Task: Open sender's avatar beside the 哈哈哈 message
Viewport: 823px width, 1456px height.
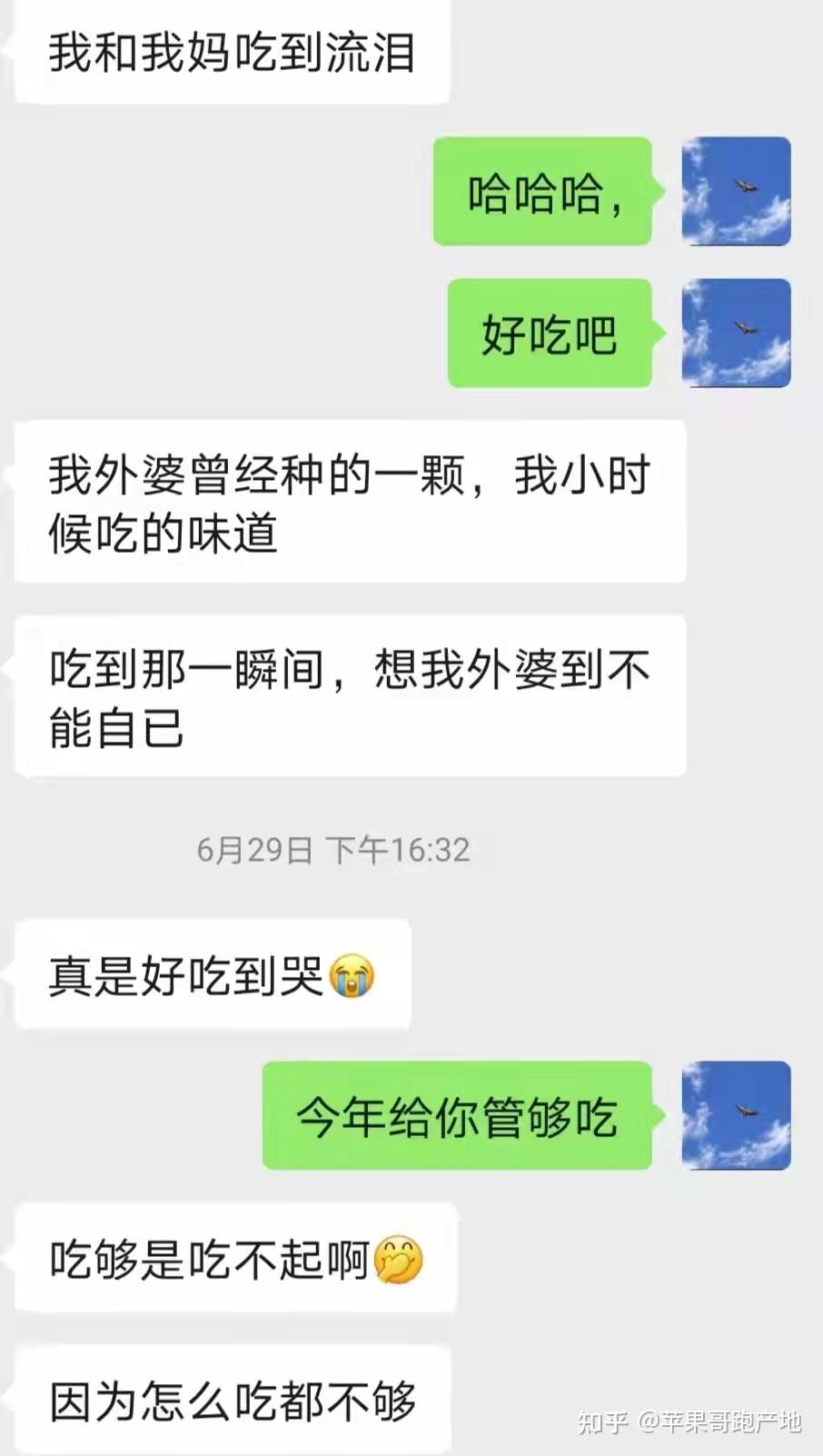Action: point(736,192)
